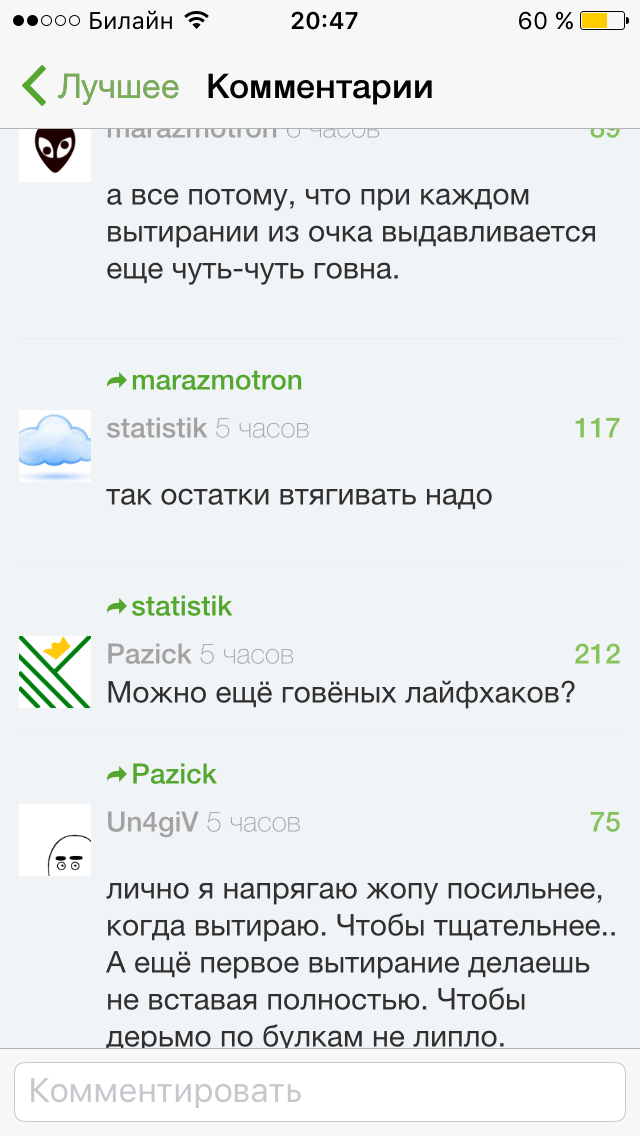This screenshot has height=1136, width=640.
Task: Tap statistik's cloud avatar
Action: (x=55, y=446)
